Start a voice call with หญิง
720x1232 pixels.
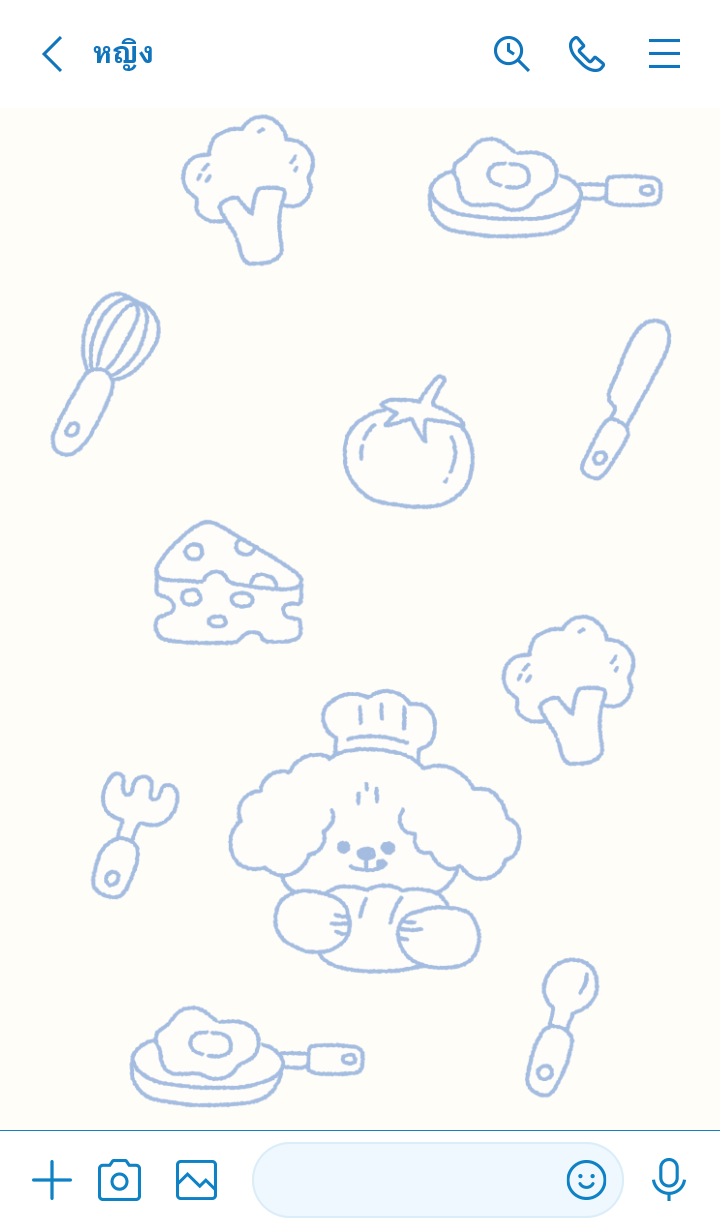pos(587,54)
